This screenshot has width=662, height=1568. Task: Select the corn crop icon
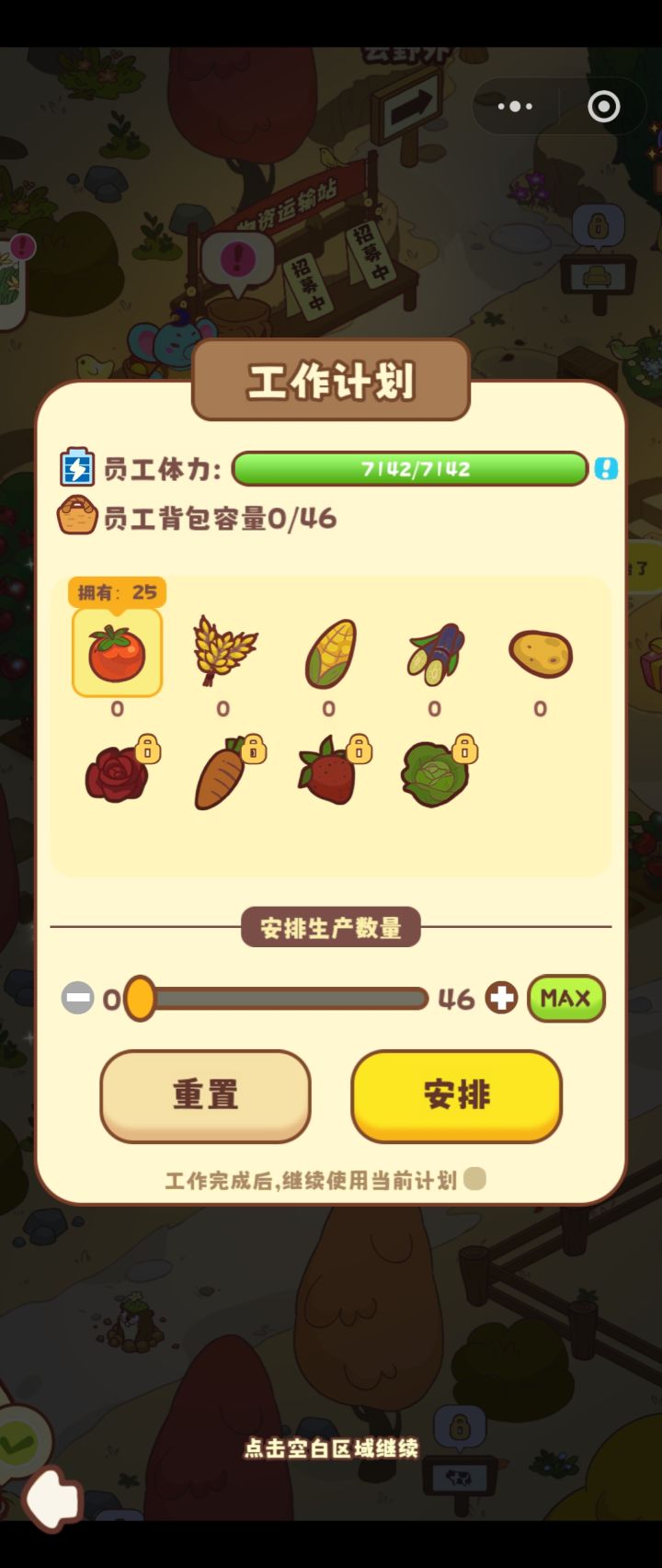(x=329, y=653)
